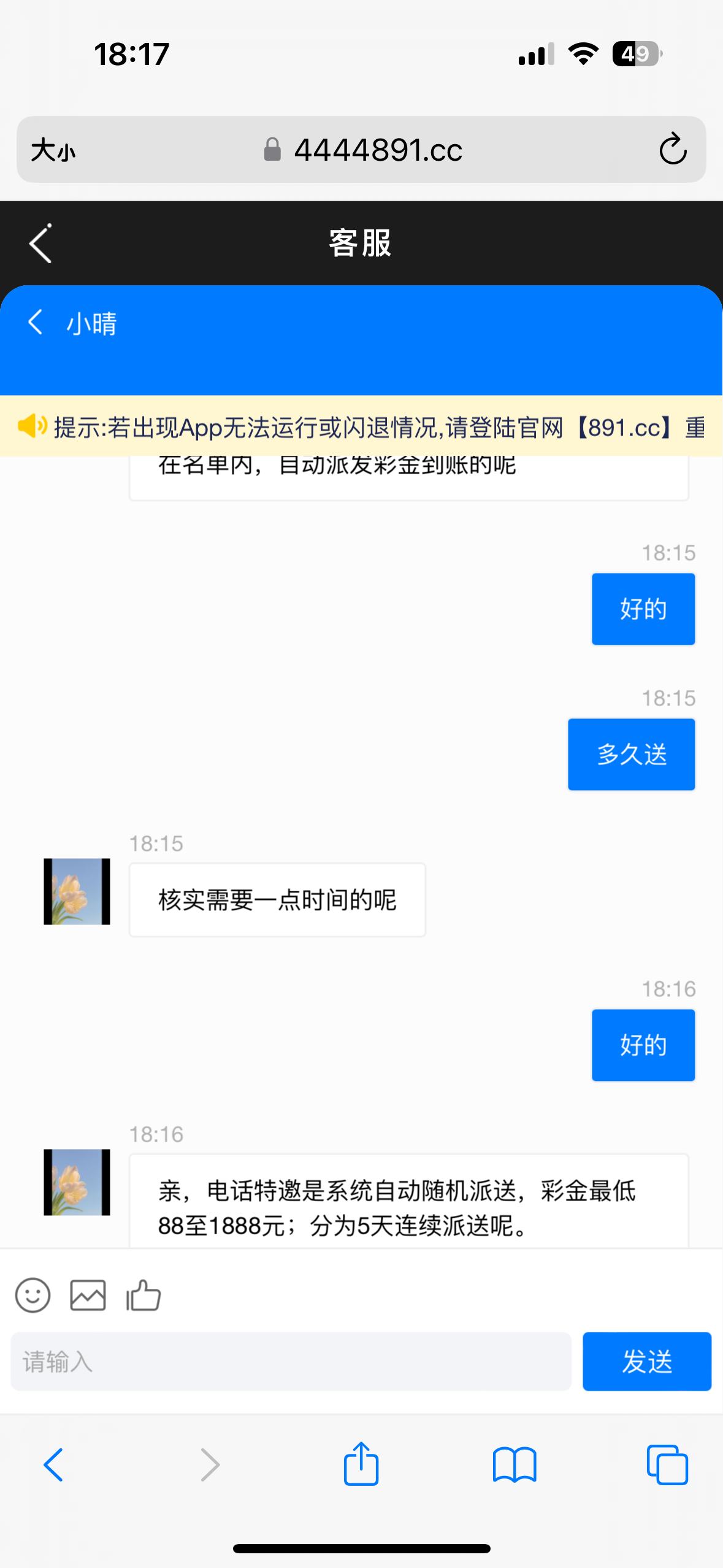Focus the 请输入 message field
723x1568 pixels.
click(x=291, y=1361)
